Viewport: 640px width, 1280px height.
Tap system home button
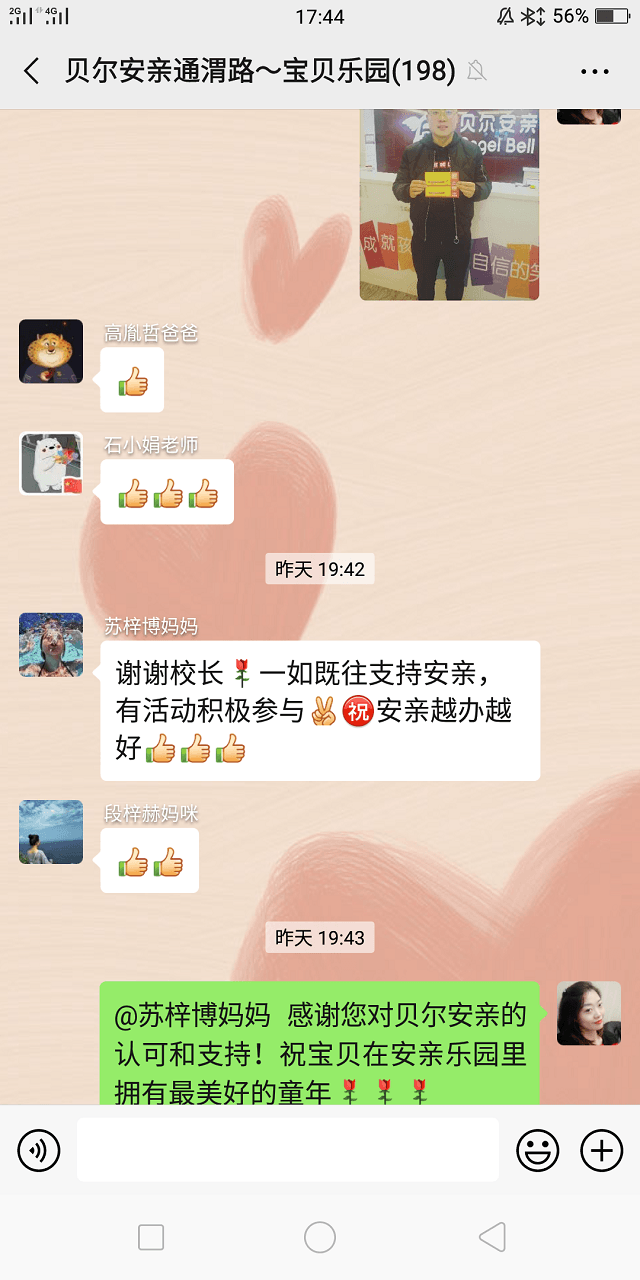320,1237
